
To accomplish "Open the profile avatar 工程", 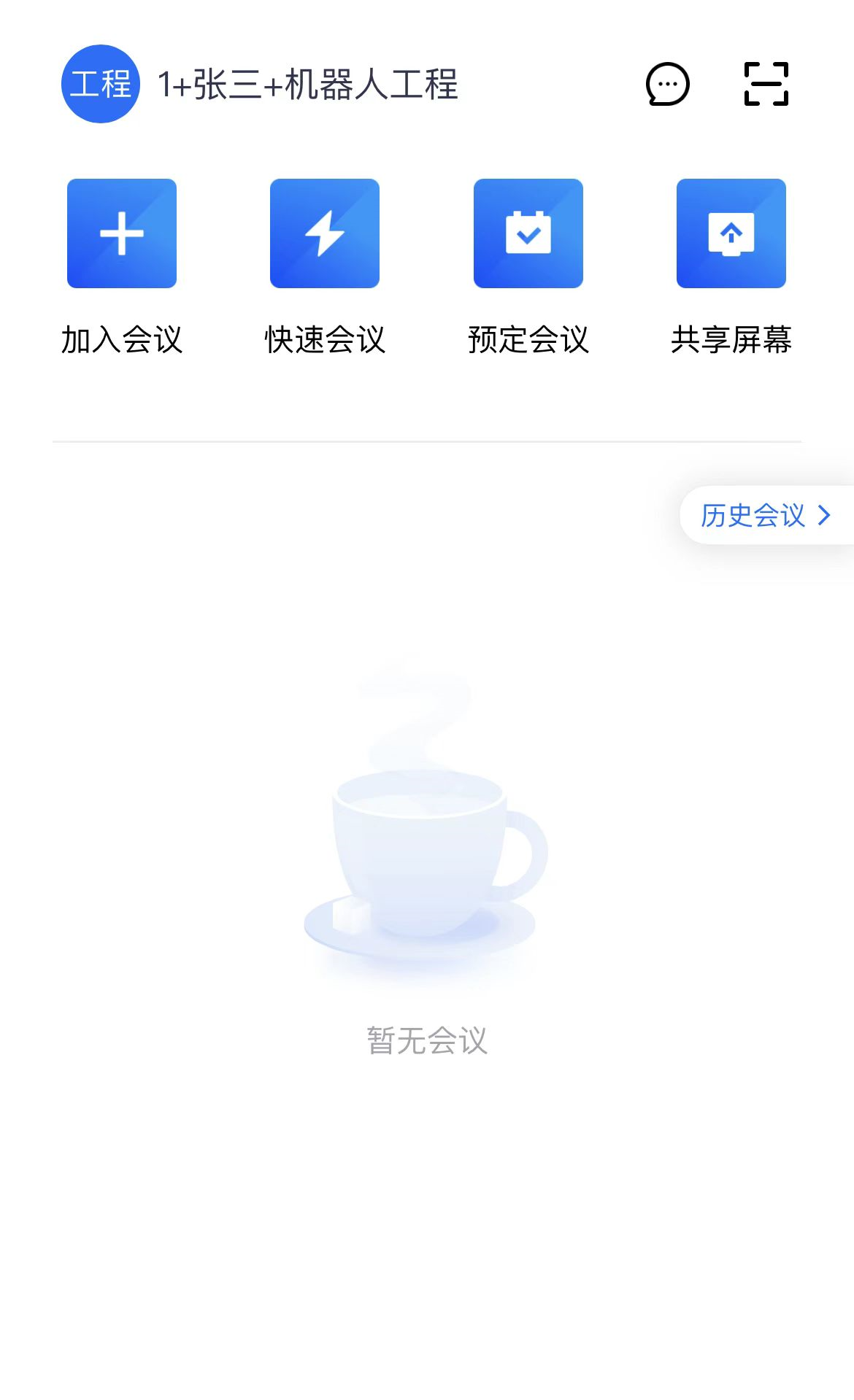I will click(x=100, y=84).
